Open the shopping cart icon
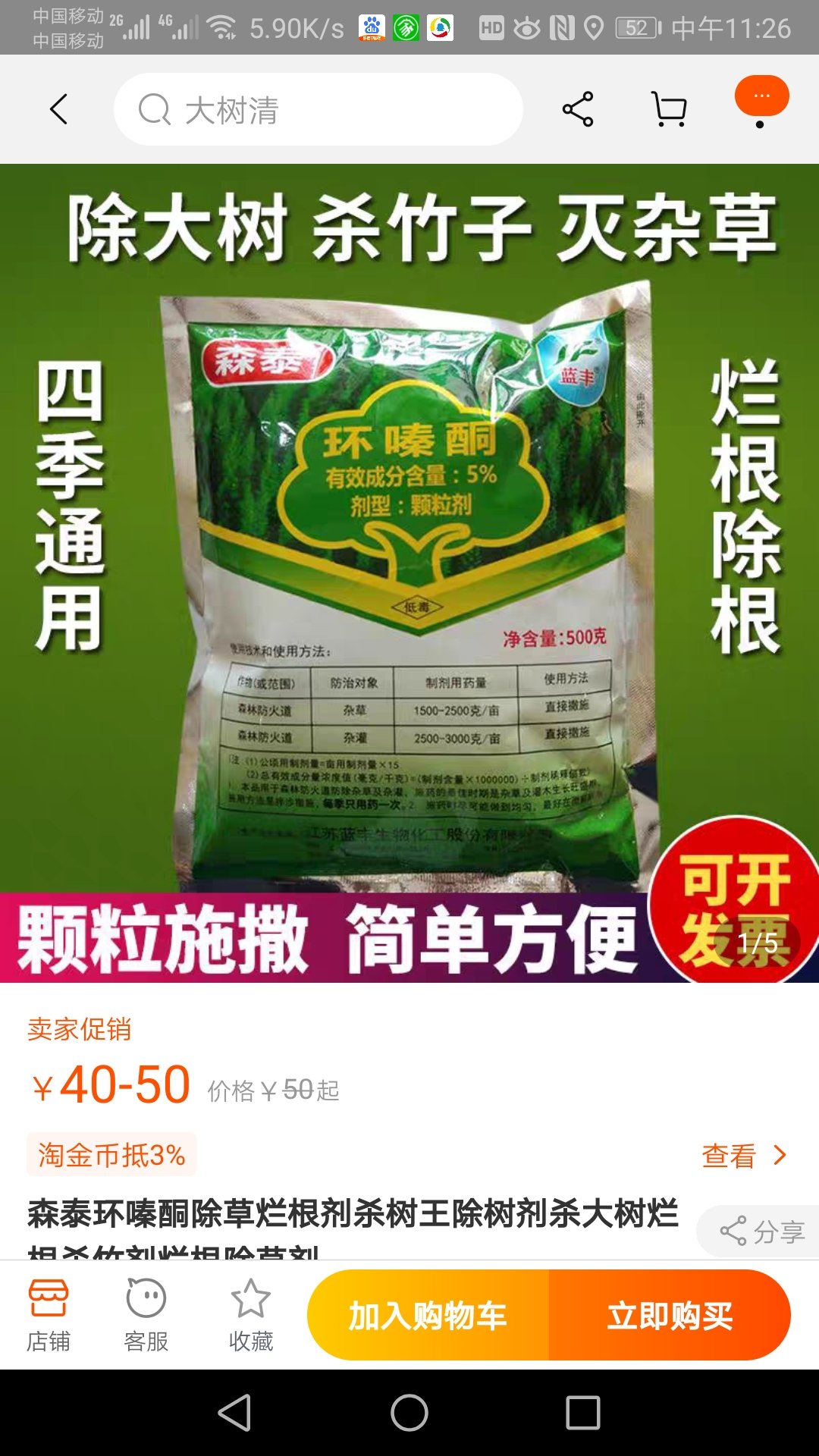Viewport: 819px width, 1456px height. point(670,109)
